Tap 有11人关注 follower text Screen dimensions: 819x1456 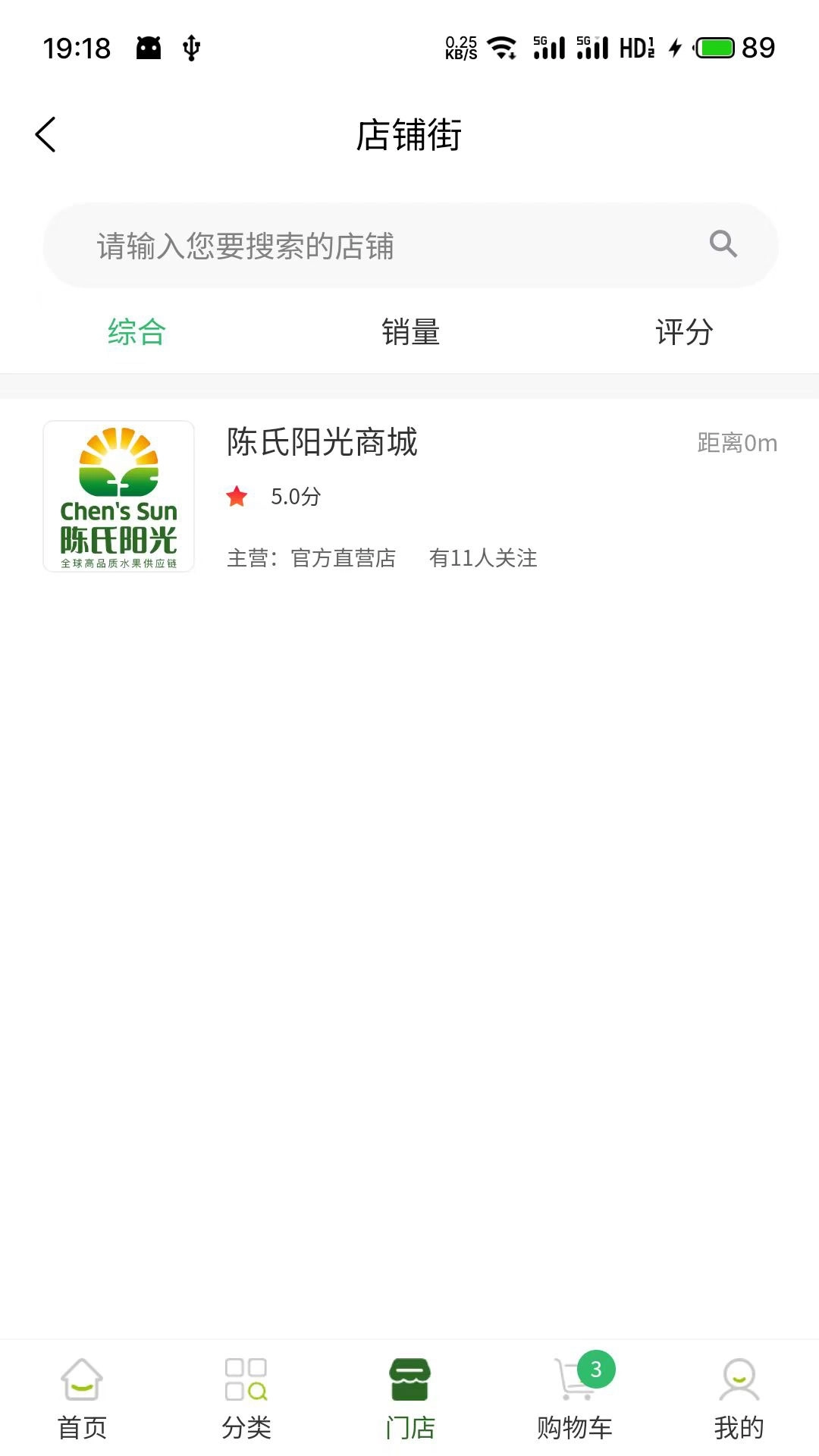[484, 559]
